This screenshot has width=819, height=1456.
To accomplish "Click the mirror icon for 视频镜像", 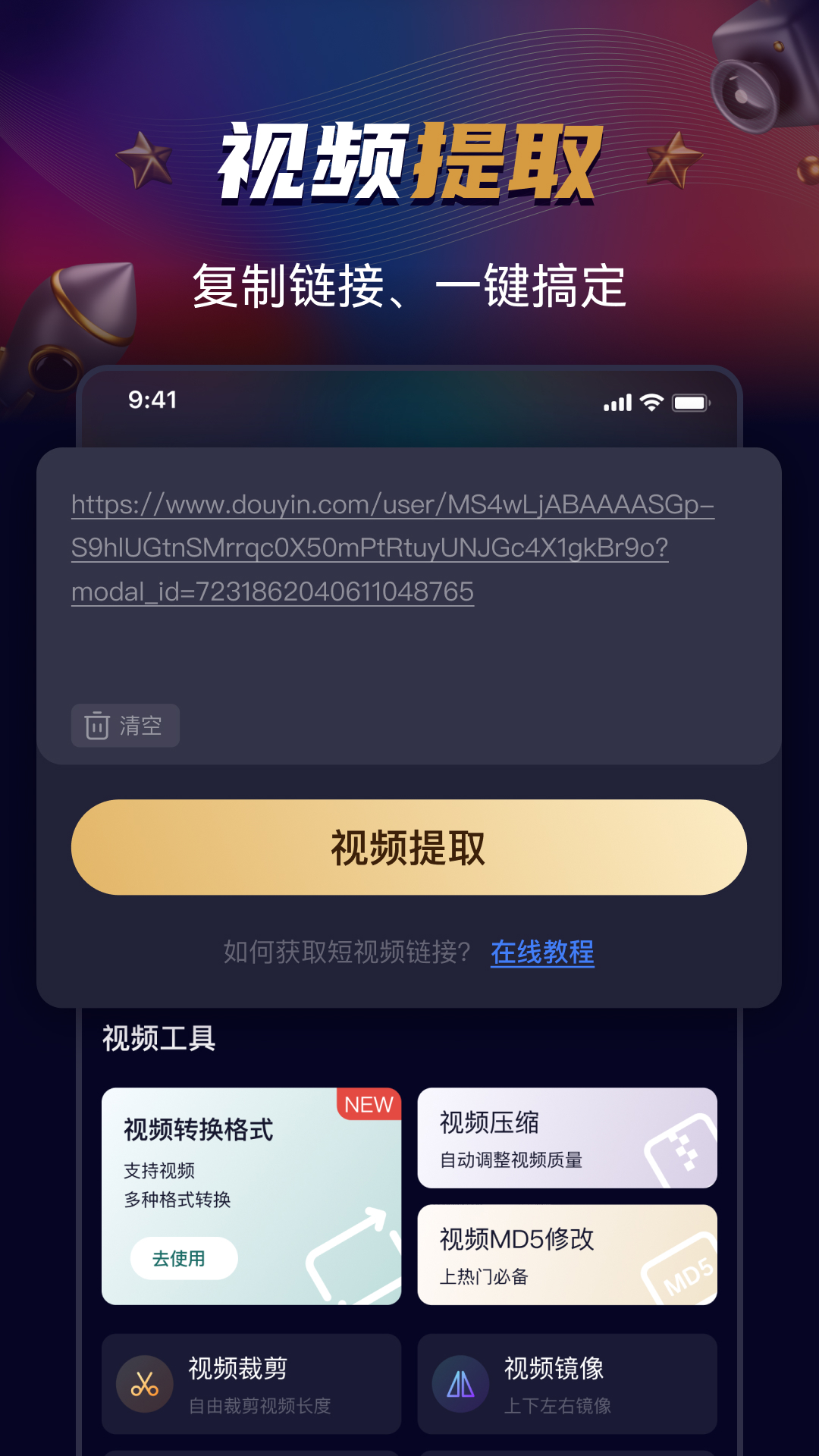I will [x=462, y=1385].
